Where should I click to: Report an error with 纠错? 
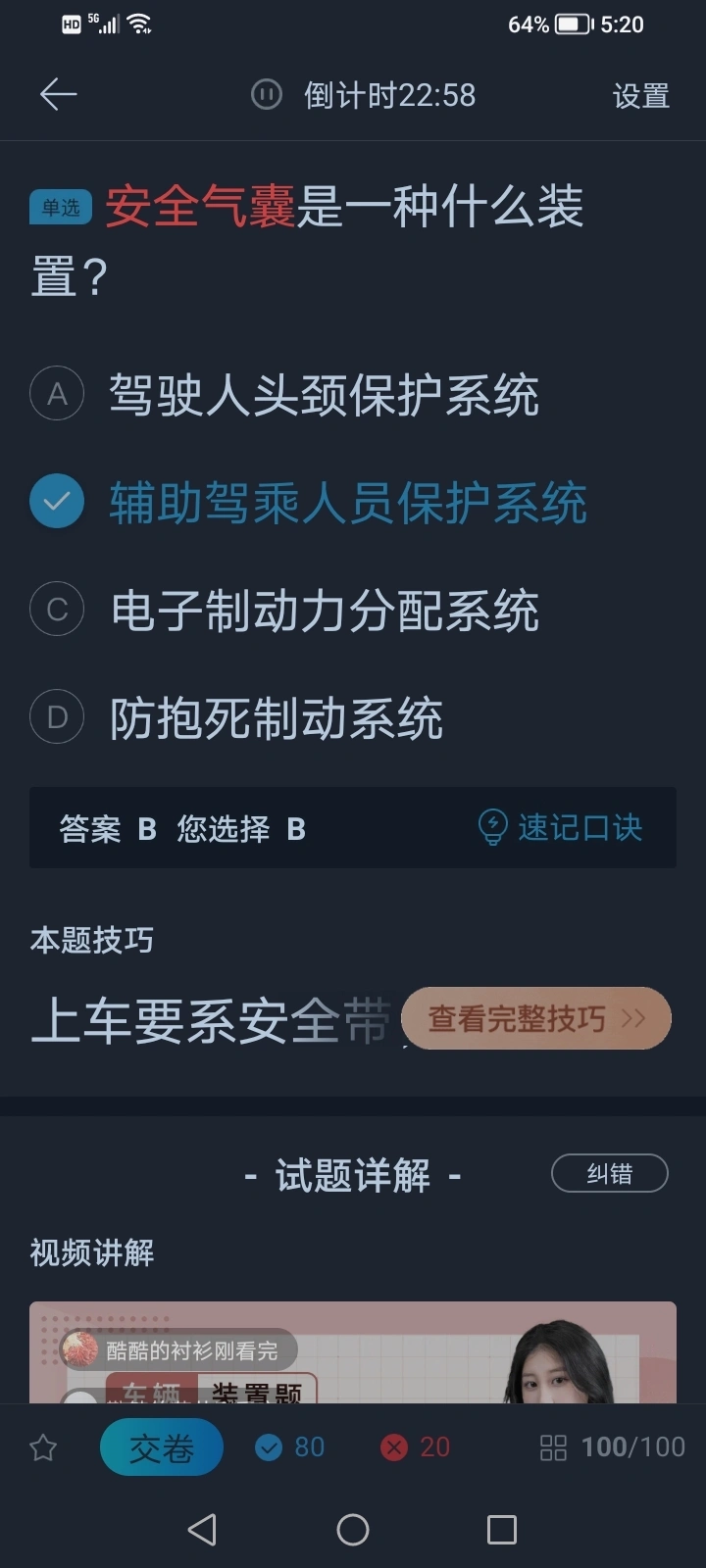(x=610, y=1173)
